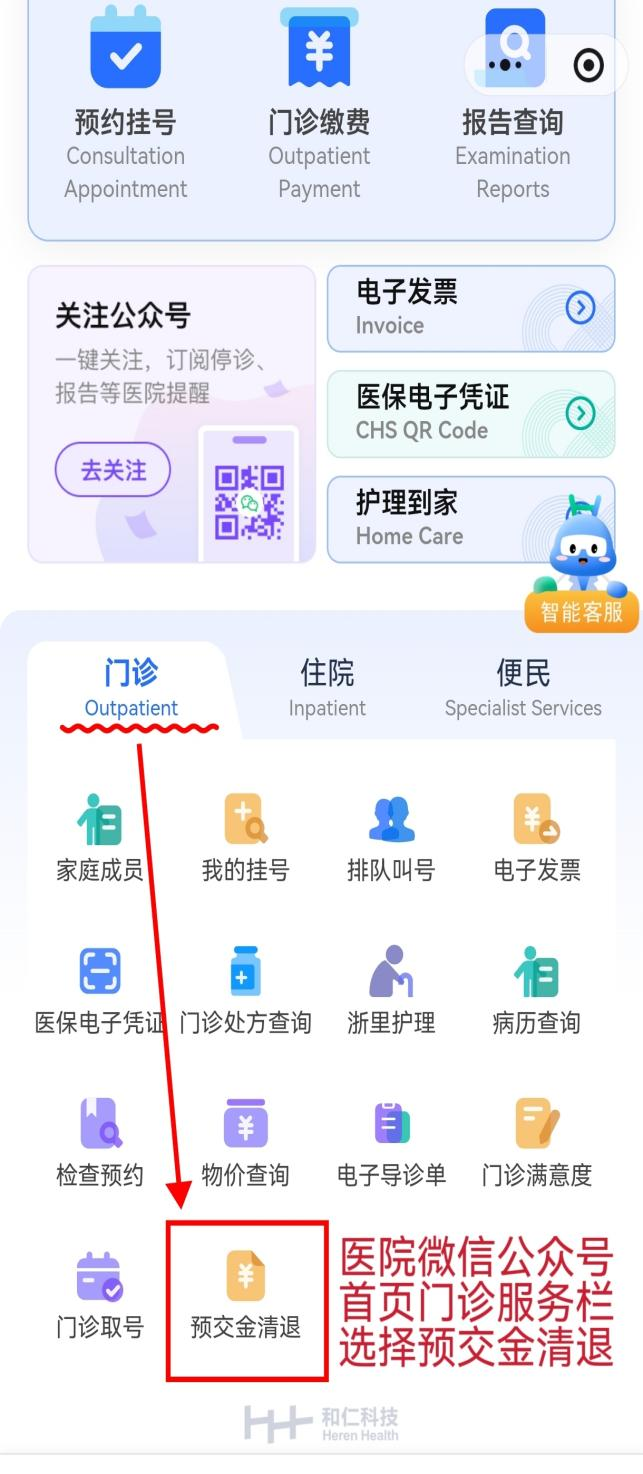Open 门诊处方查询 prescription lookup

click(245, 990)
